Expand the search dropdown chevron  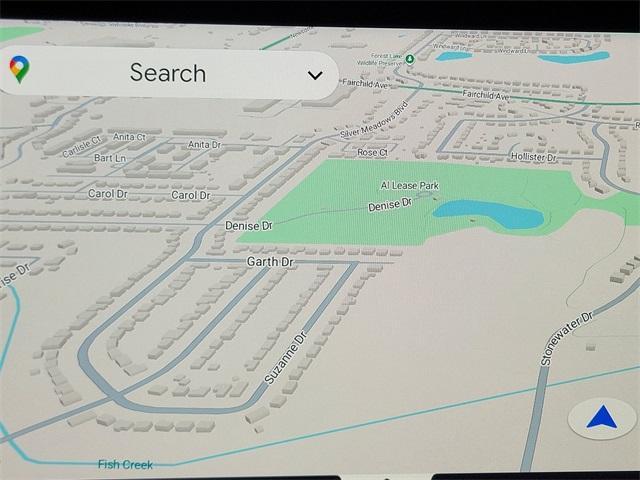[315, 75]
